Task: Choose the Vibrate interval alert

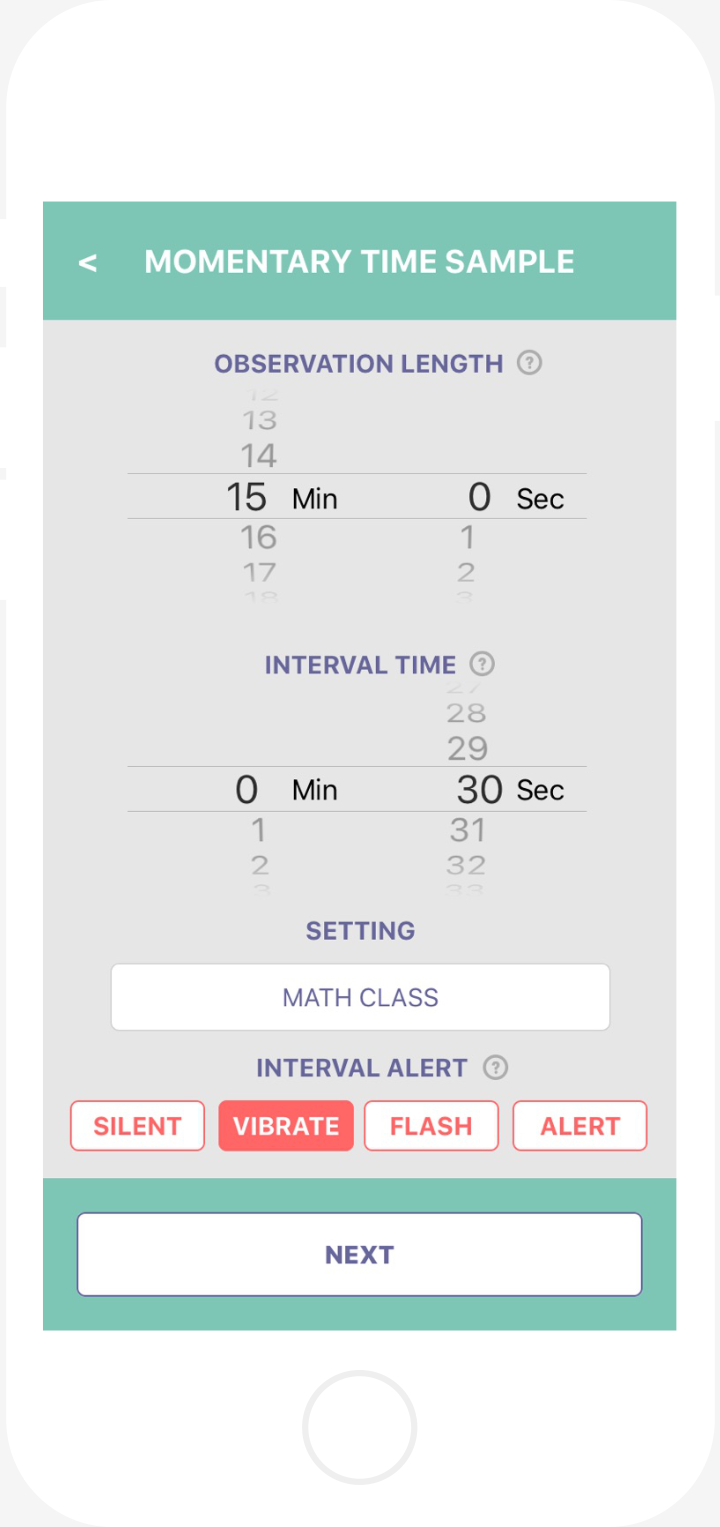Action: [286, 1126]
